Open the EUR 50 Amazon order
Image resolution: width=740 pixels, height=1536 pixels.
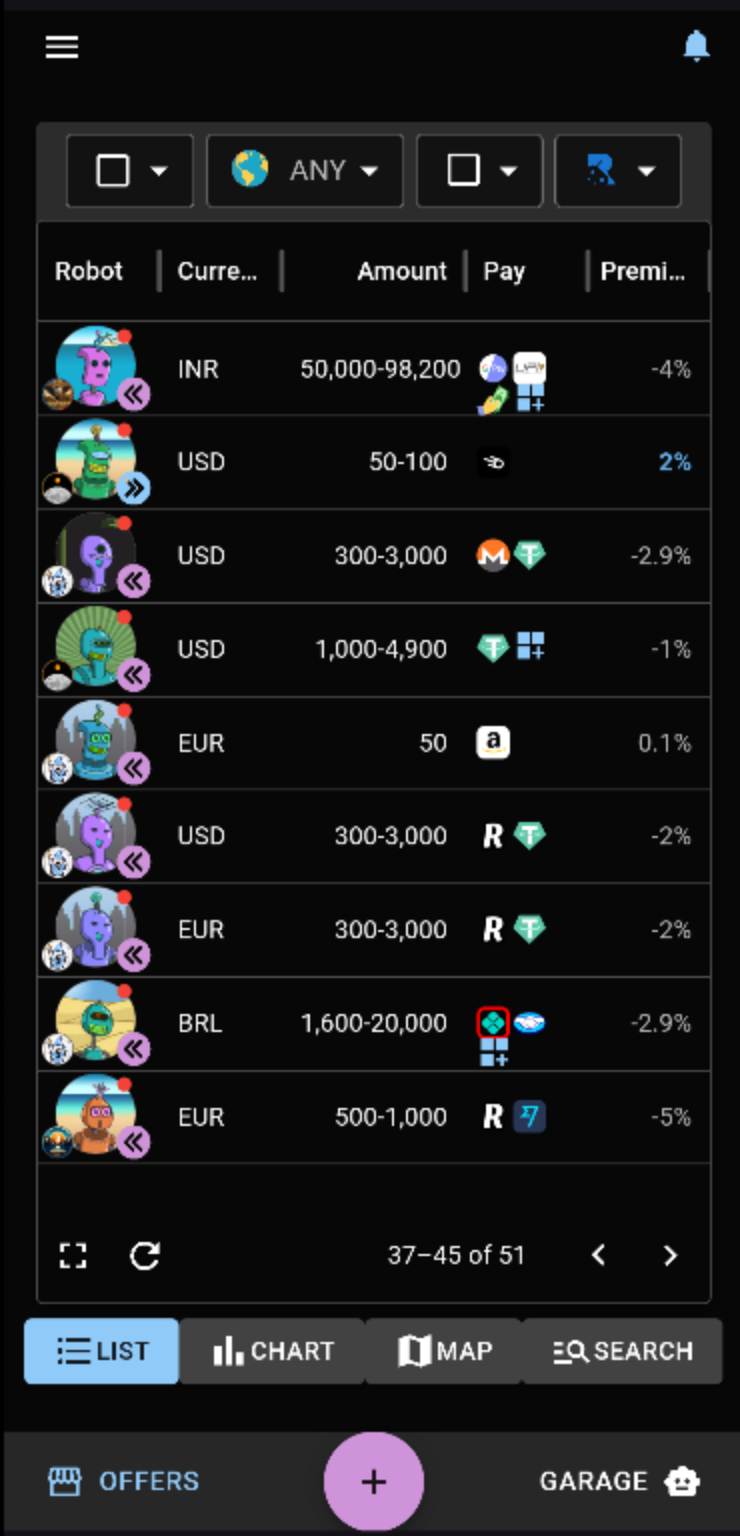coord(374,743)
